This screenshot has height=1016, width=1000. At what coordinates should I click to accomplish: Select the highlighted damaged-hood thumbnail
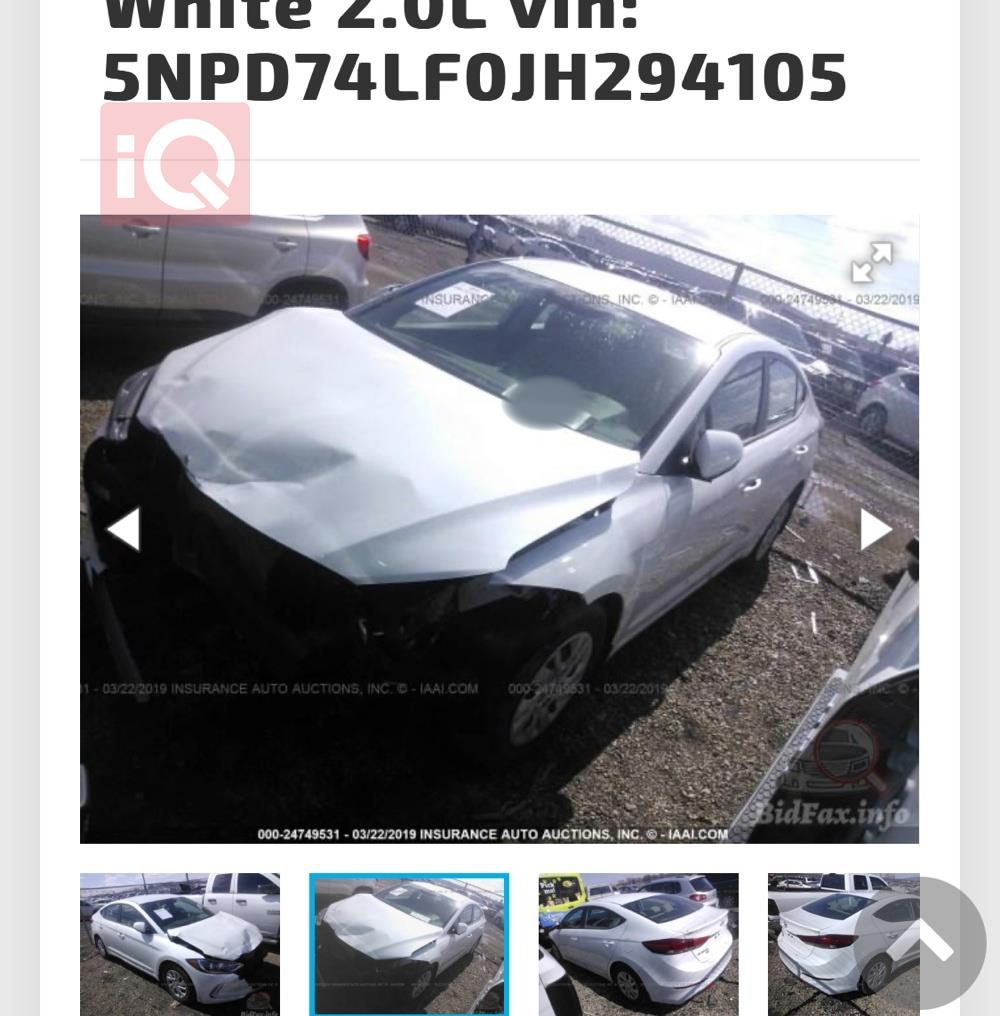pos(409,943)
